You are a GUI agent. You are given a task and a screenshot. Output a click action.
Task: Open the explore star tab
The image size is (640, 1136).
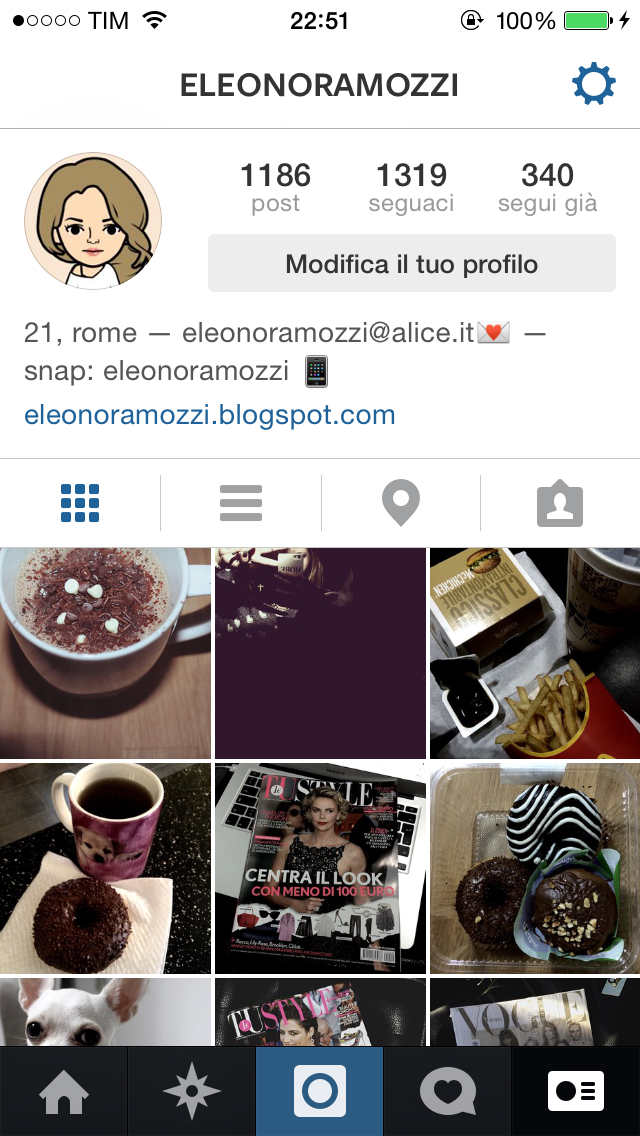tap(191, 1091)
